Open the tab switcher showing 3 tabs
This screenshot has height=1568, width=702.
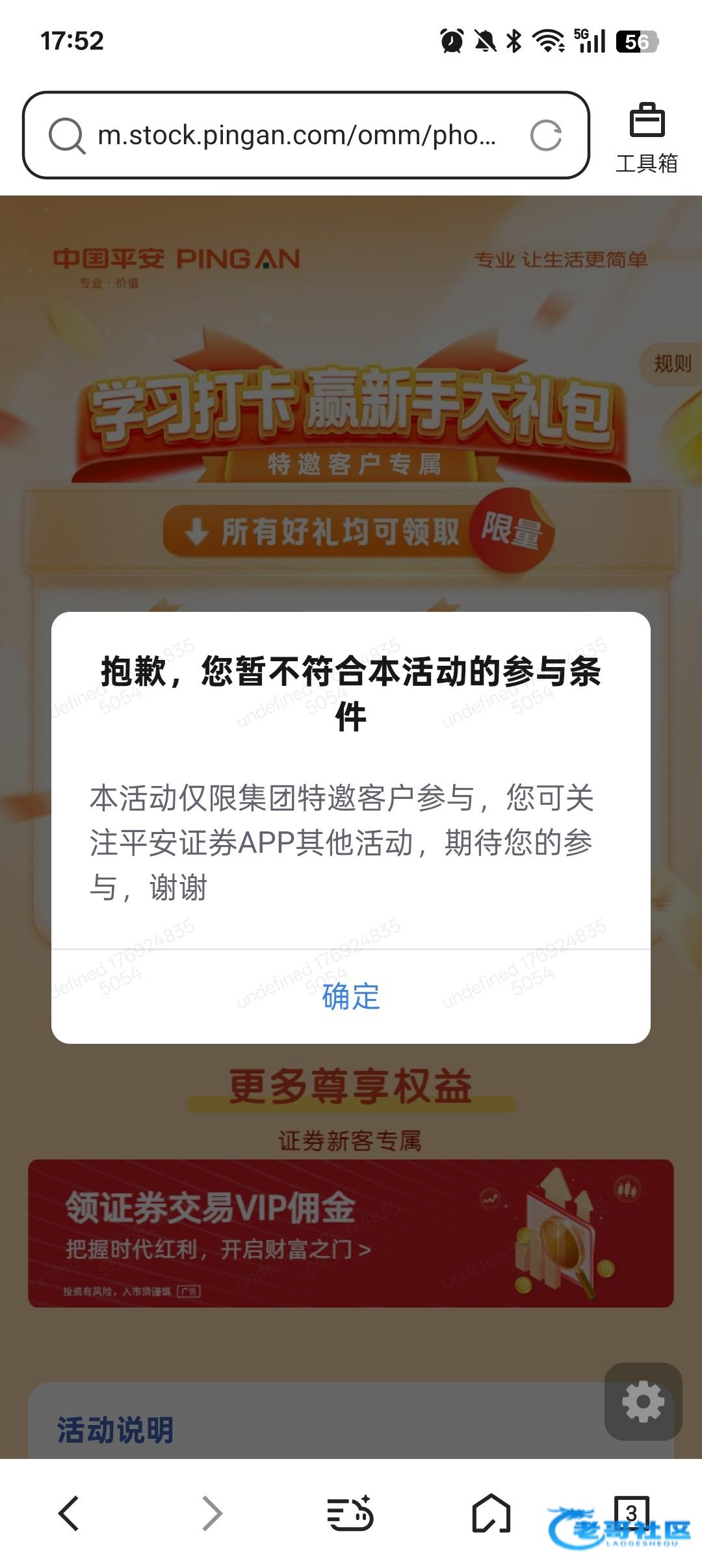coord(631,1512)
